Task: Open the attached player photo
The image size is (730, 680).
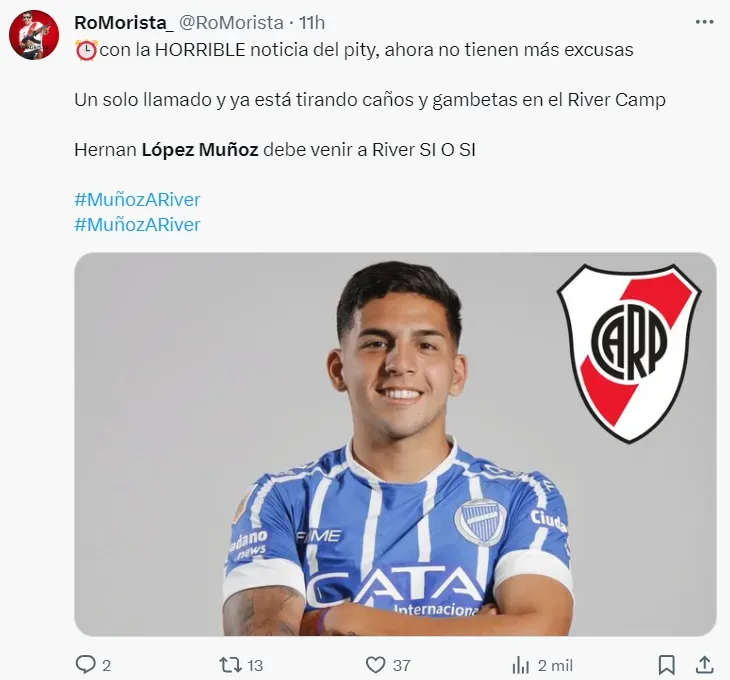Action: (x=395, y=444)
